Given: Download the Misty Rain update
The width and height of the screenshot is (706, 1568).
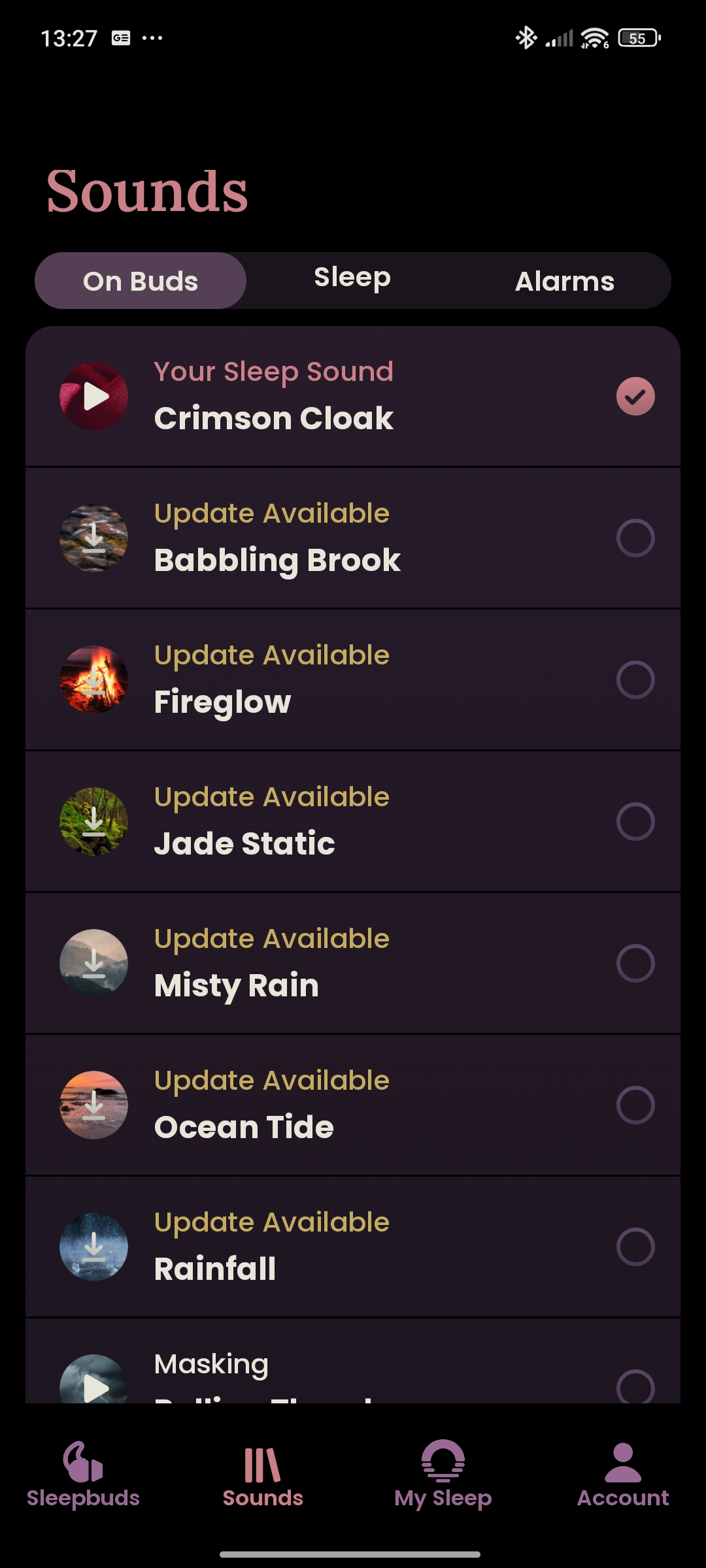Looking at the screenshot, I should 93,964.
